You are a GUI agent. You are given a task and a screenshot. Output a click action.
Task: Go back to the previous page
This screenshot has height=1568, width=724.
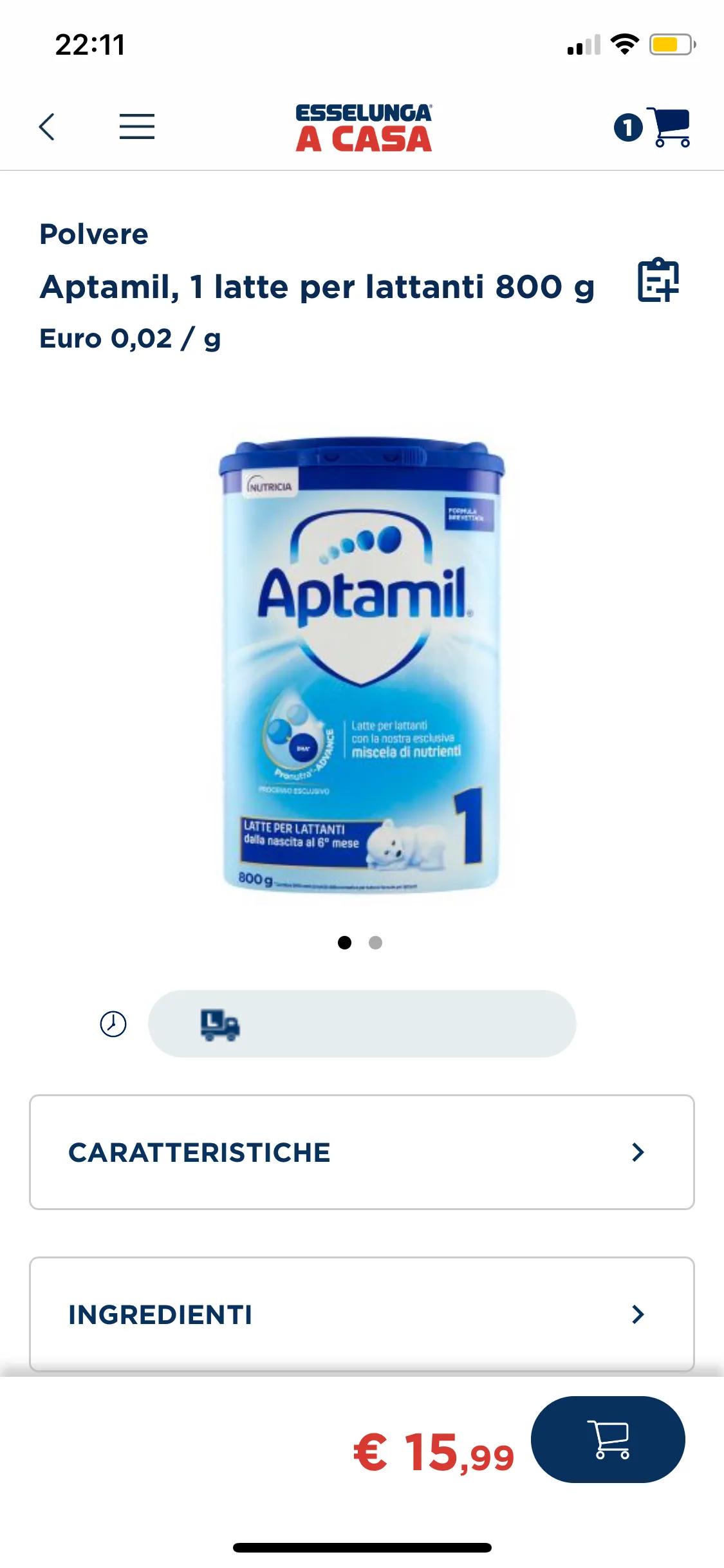[x=46, y=127]
